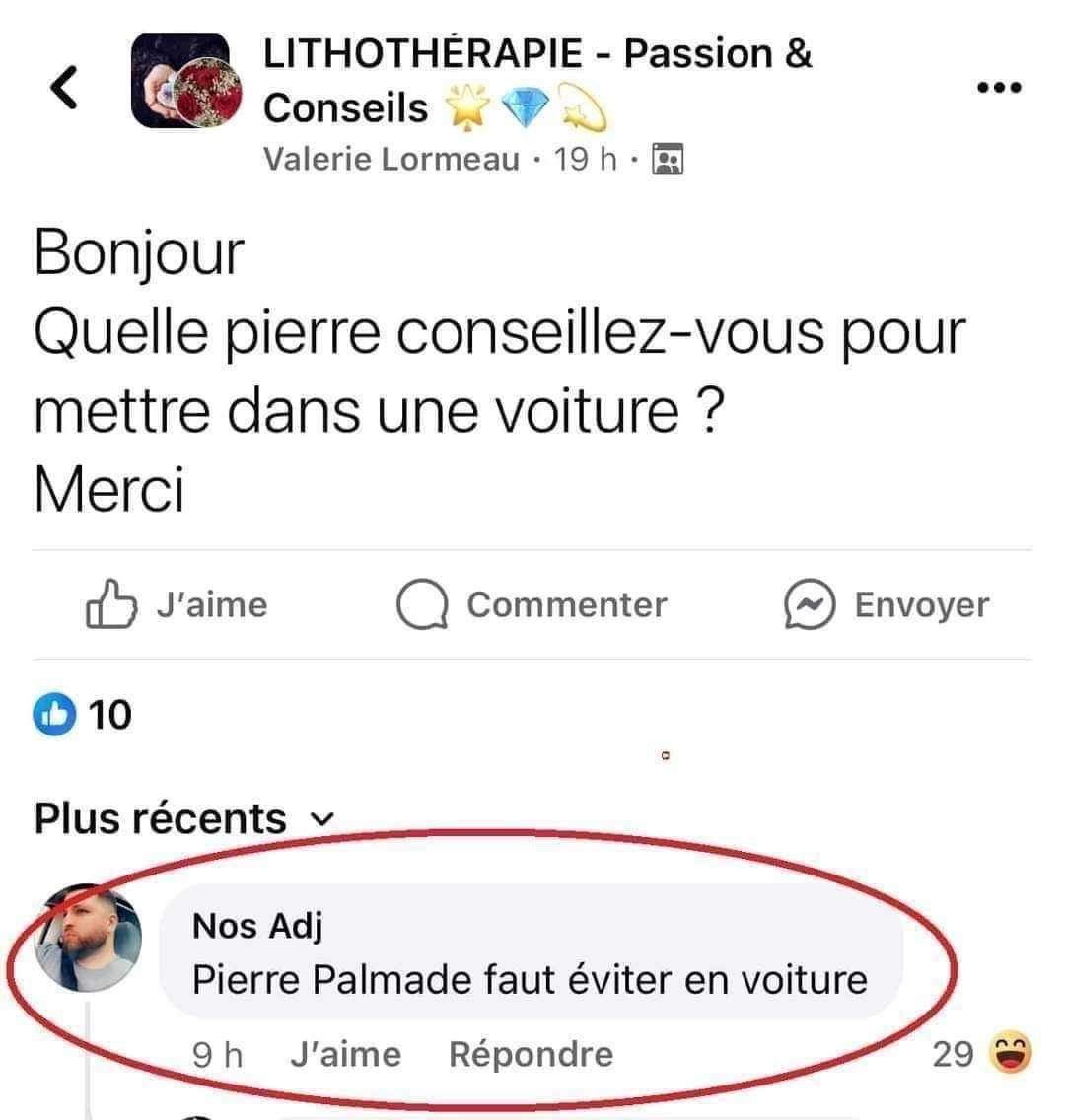Open the group's avatar picture

[185, 81]
